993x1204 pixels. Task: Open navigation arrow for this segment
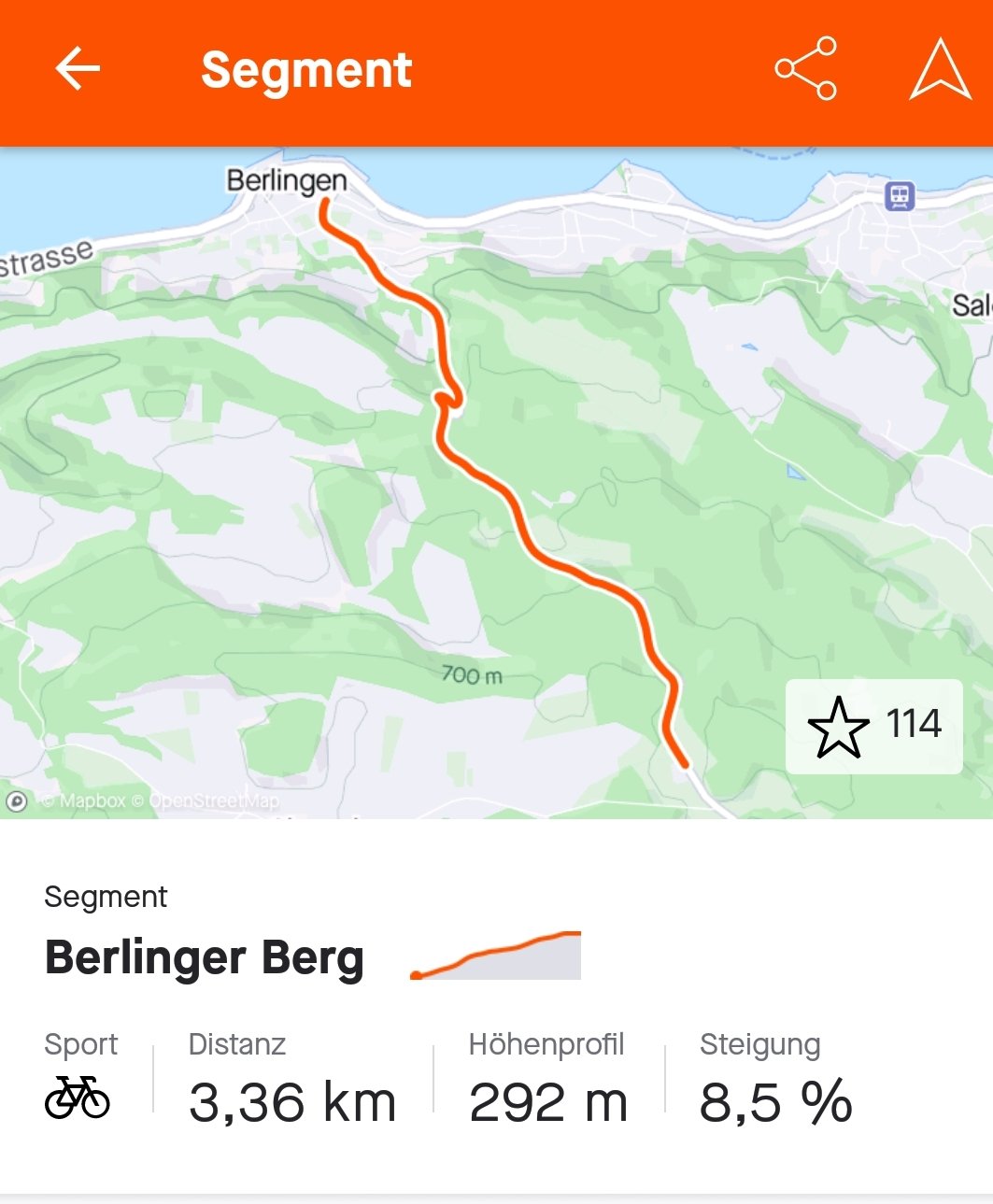coord(940,69)
